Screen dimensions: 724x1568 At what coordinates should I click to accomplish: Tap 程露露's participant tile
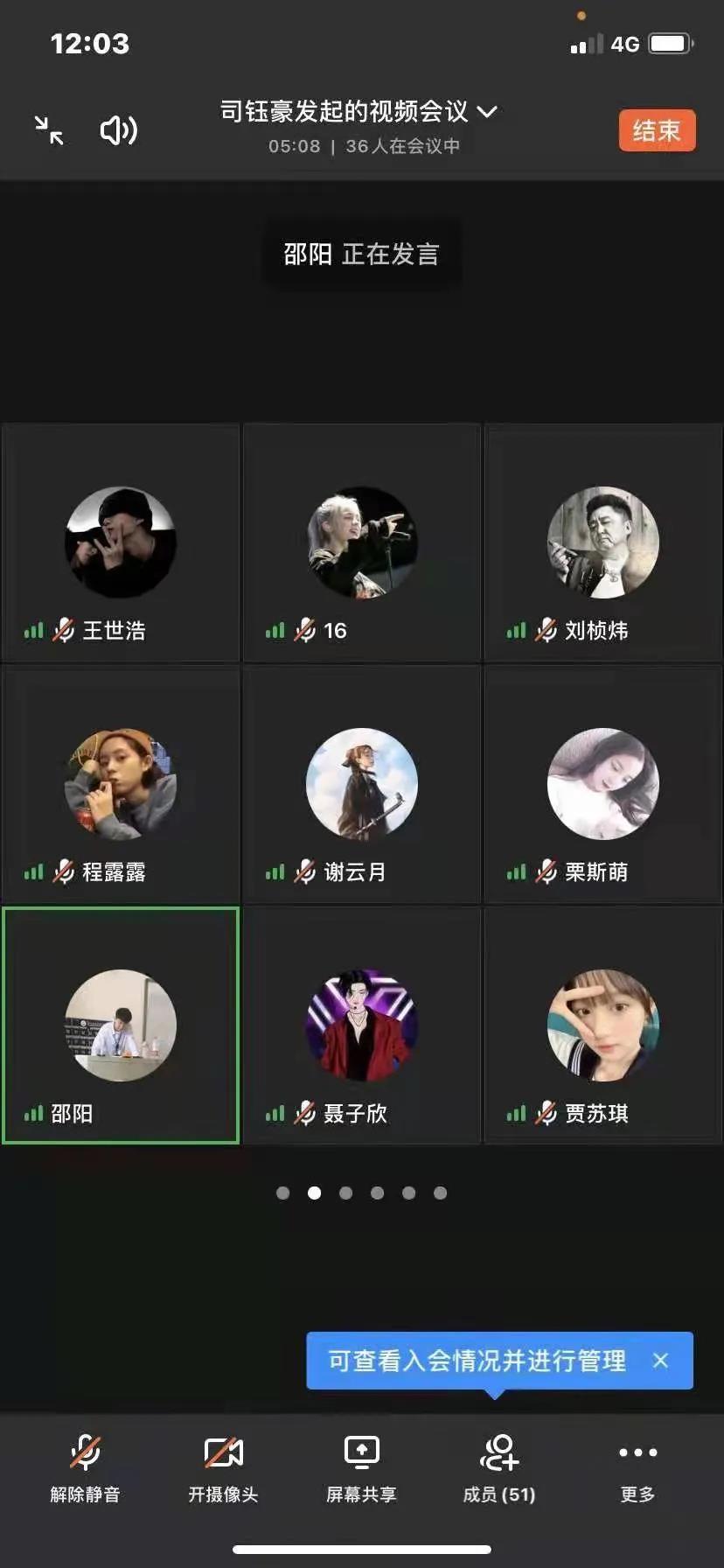coord(121,784)
